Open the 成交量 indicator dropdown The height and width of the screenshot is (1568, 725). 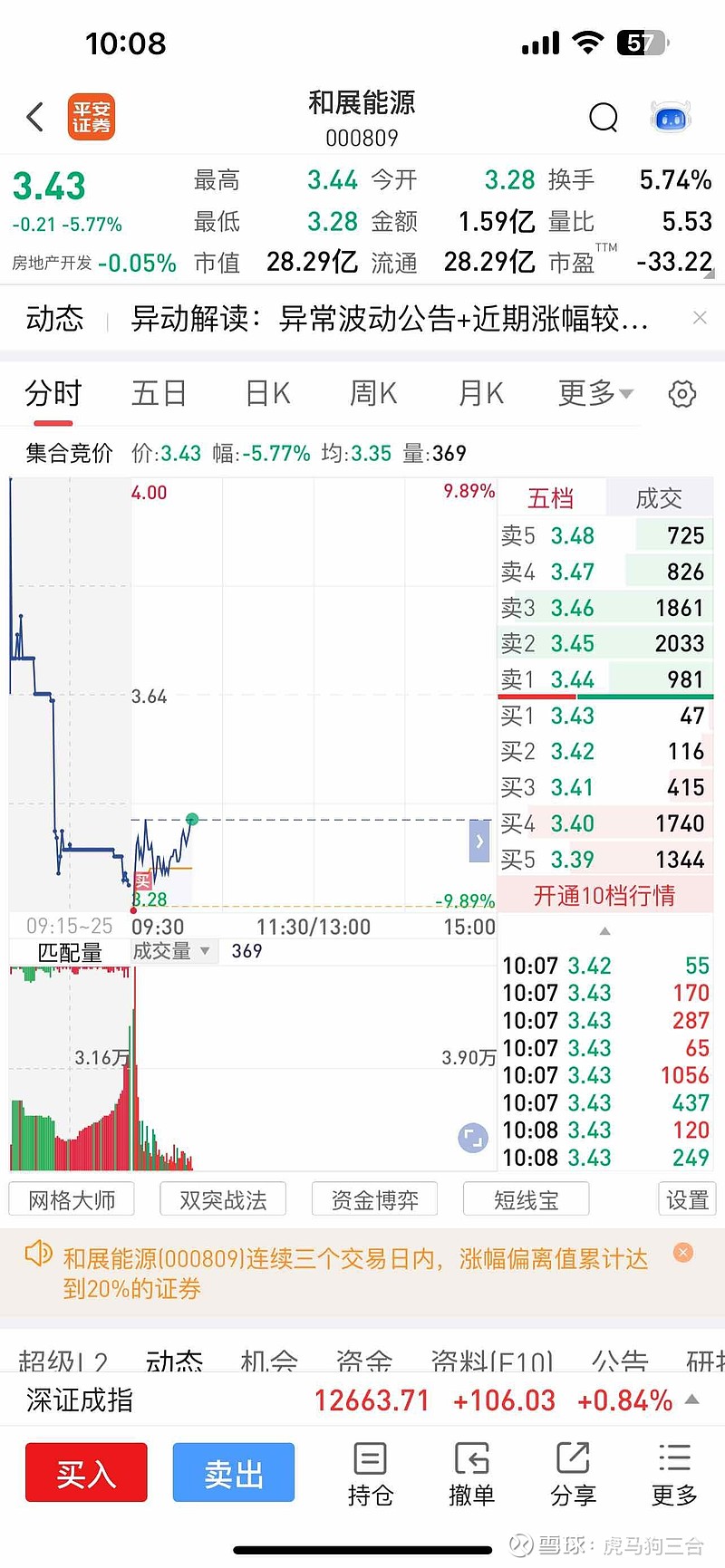(x=172, y=951)
